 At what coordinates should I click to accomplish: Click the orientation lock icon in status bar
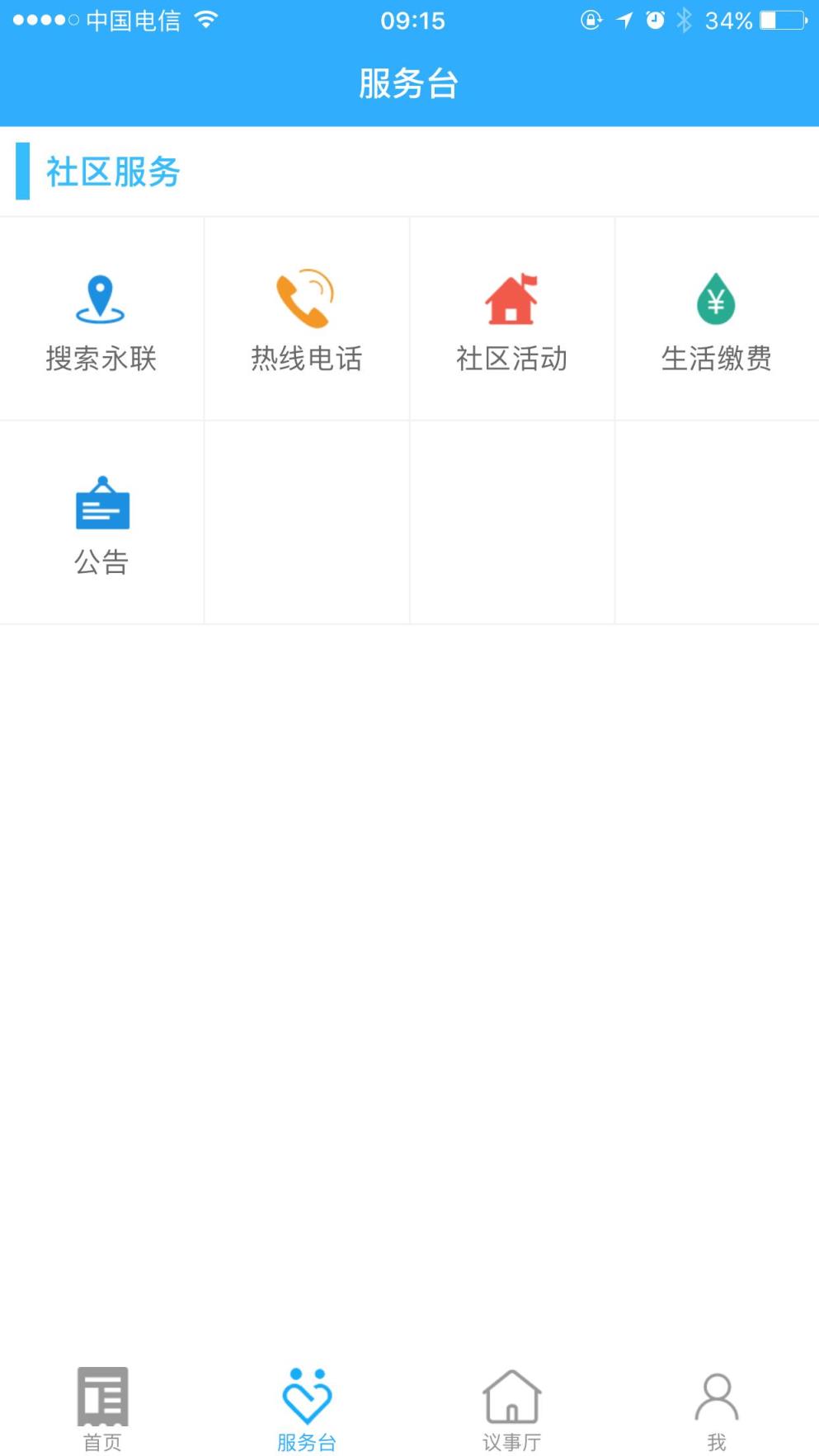point(591,21)
